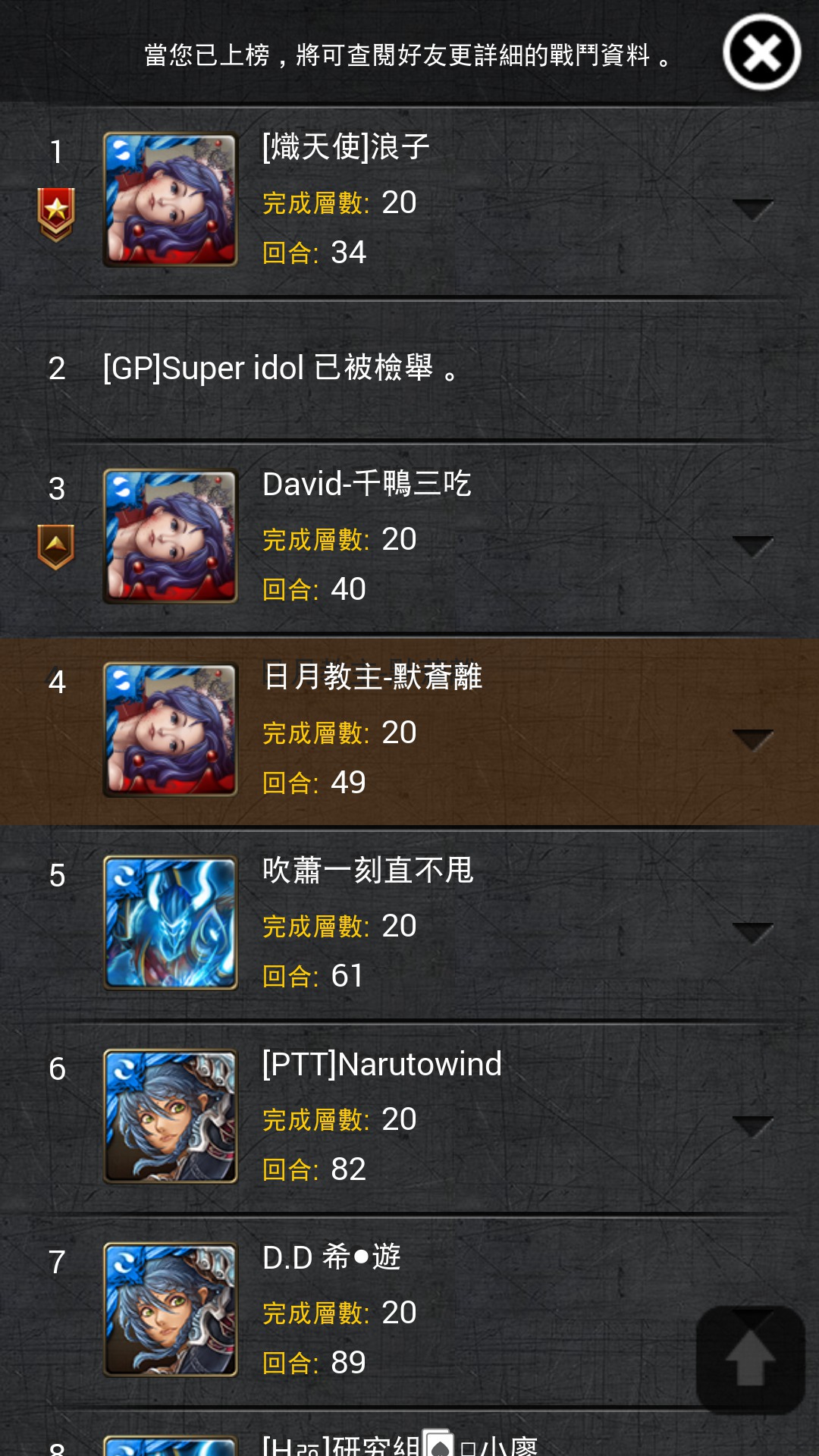Open D.D 希●遊's ranking row
The height and width of the screenshot is (1456, 819).
tap(409, 1310)
